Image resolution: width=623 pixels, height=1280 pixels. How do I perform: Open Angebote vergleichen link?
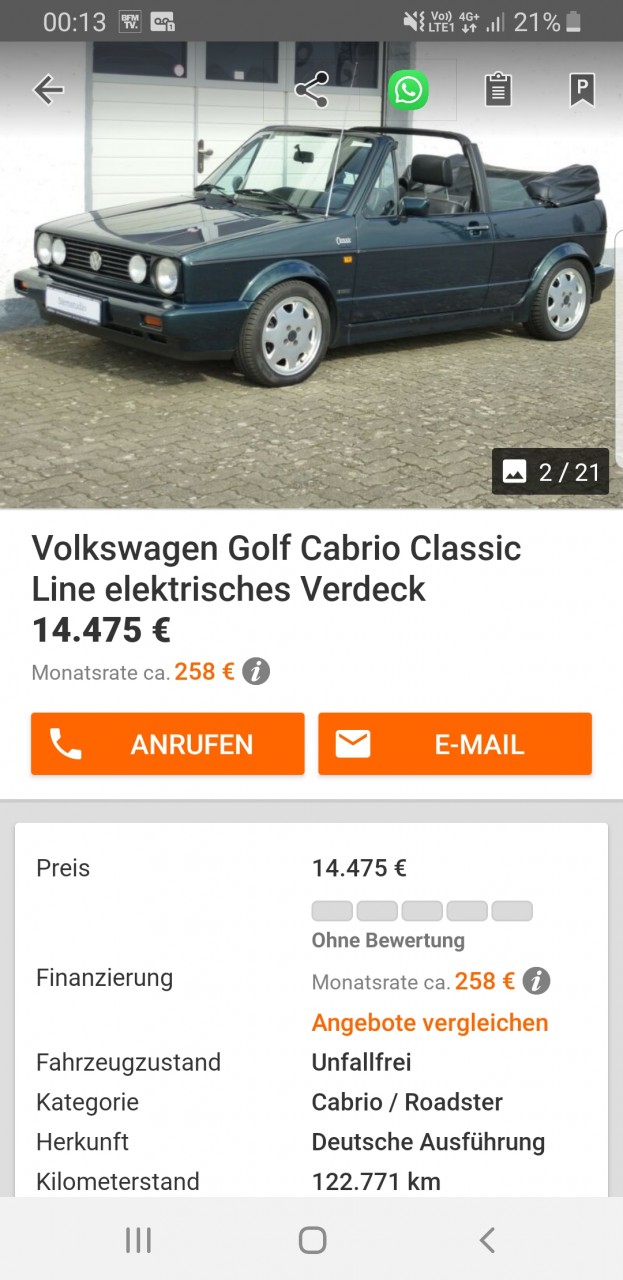(x=430, y=1023)
